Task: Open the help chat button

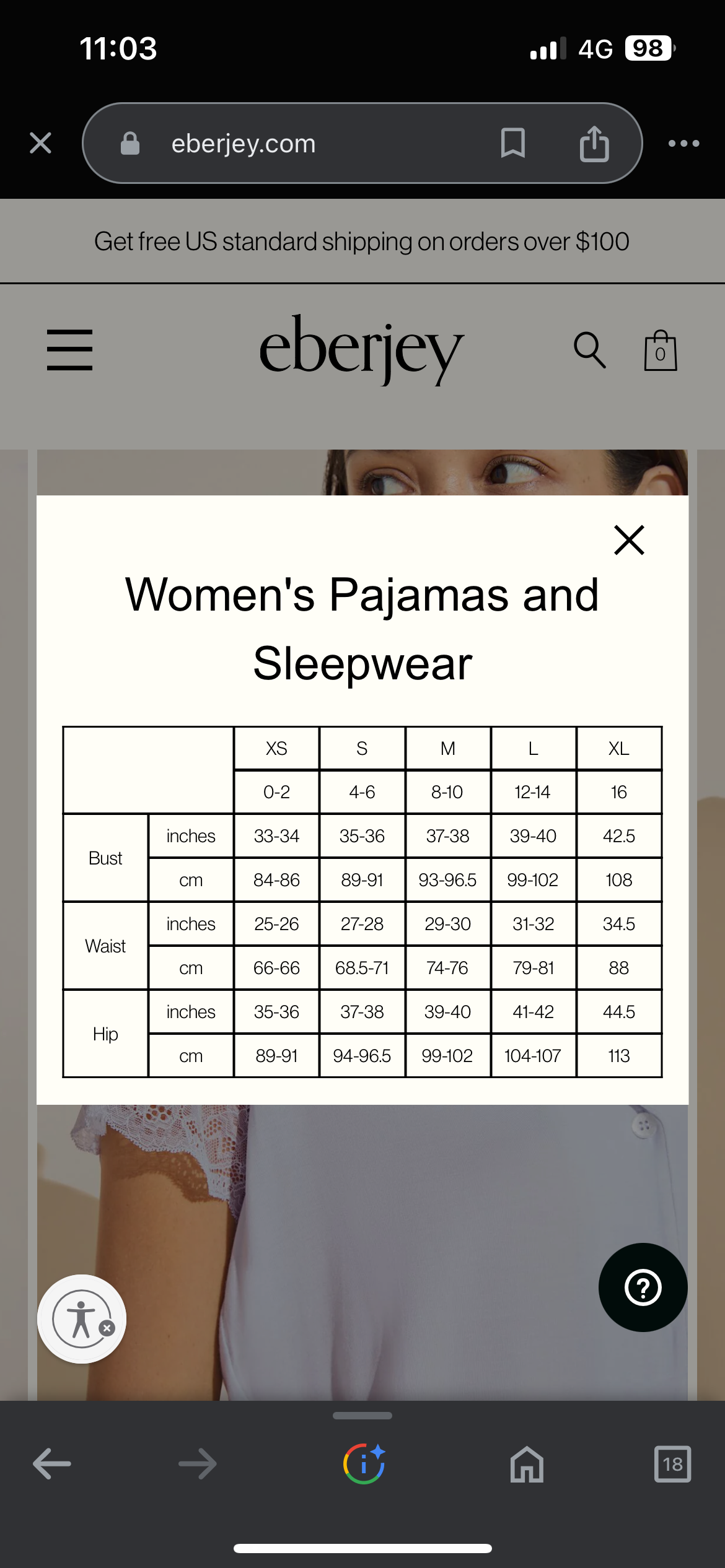Action: (x=643, y=1287)
